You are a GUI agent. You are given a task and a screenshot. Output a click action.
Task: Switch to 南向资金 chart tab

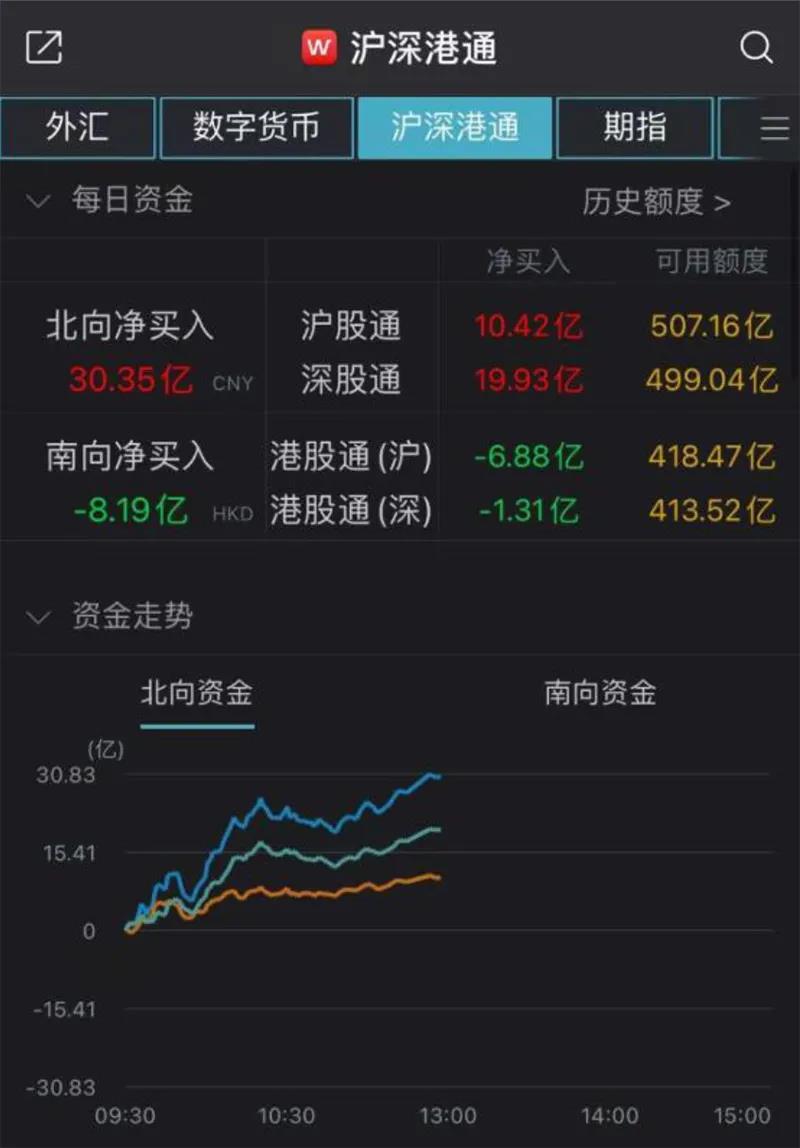click(600, 693)
